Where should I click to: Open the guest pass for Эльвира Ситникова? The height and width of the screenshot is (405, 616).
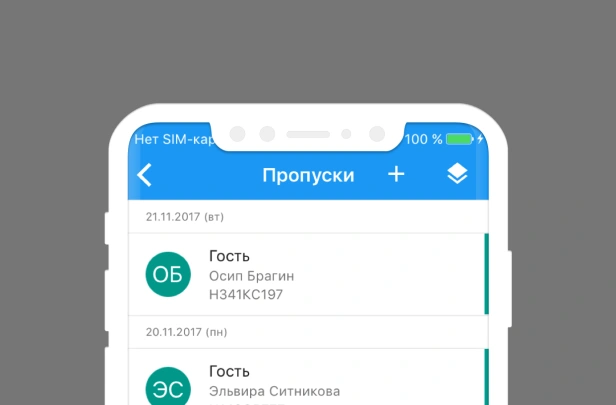(x=308, y=380)
